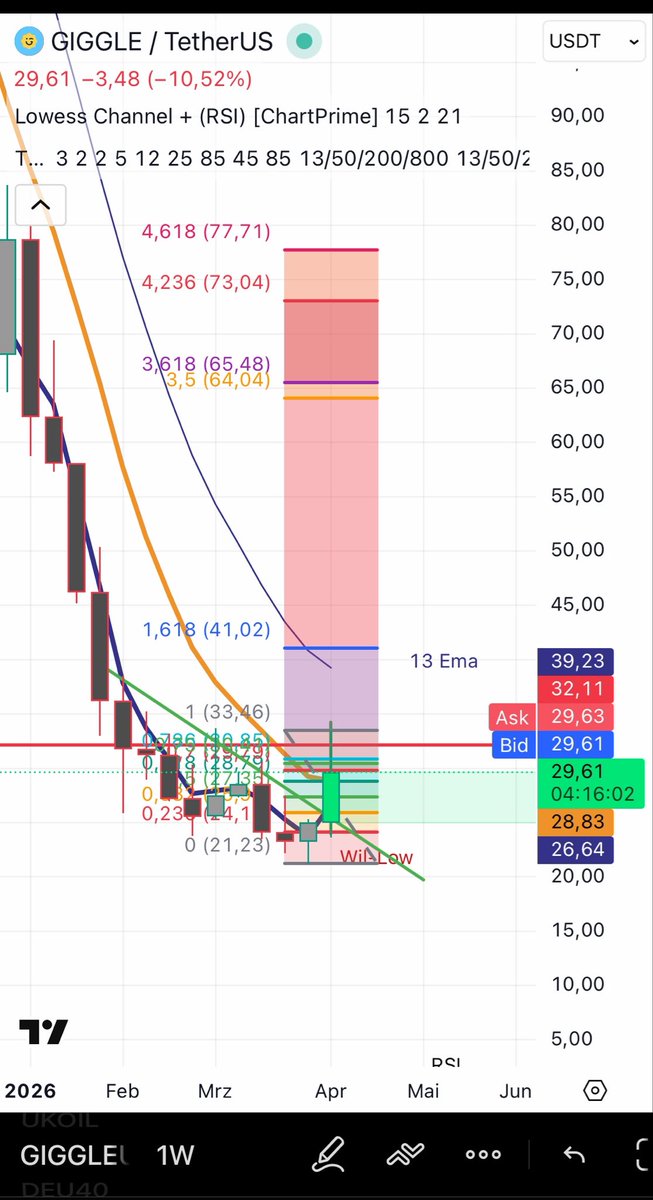This screenshot has width=653, height=1200.
Task: Open the GIGGLE / TetherUS symbol title
Action: pos(161,42)
